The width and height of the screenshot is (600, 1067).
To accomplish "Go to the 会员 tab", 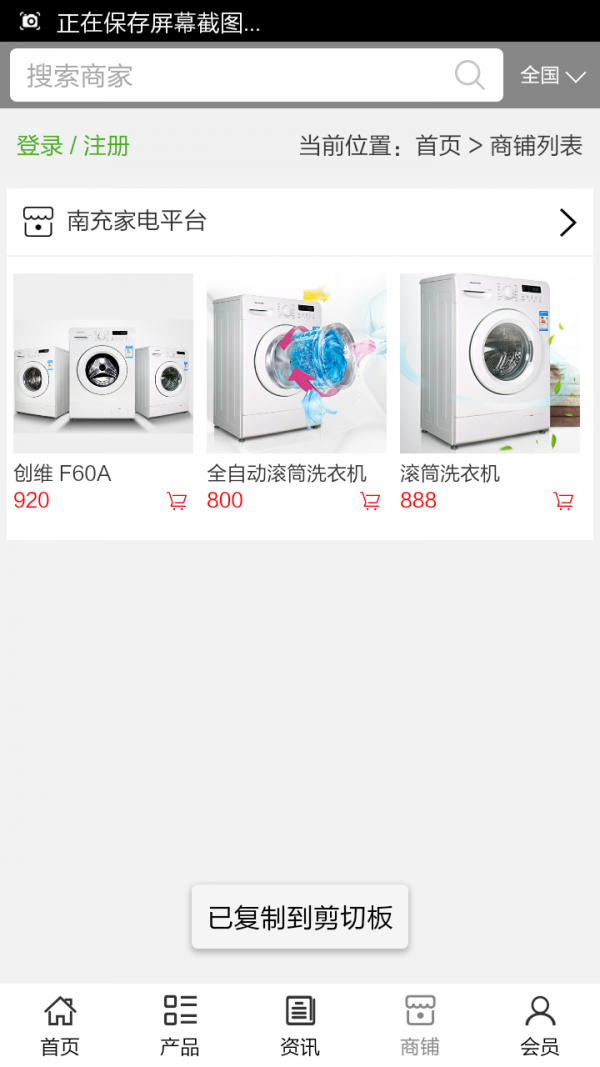I will [x=540, y=1026].
